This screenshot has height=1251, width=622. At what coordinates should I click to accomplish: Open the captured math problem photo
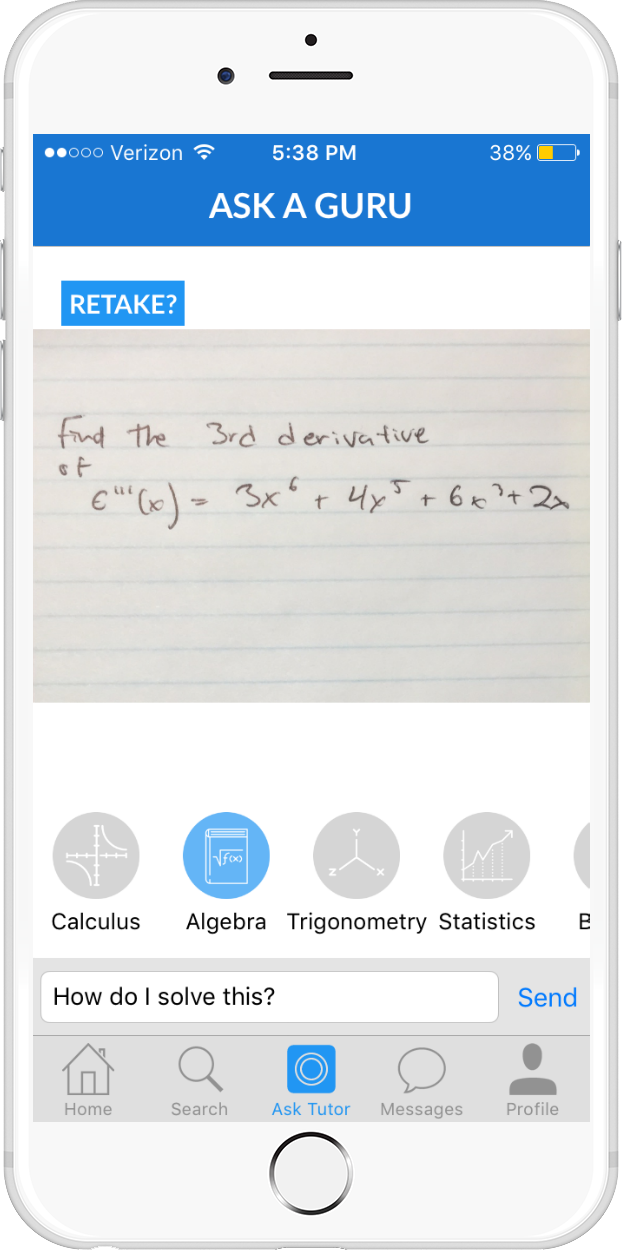311,516
